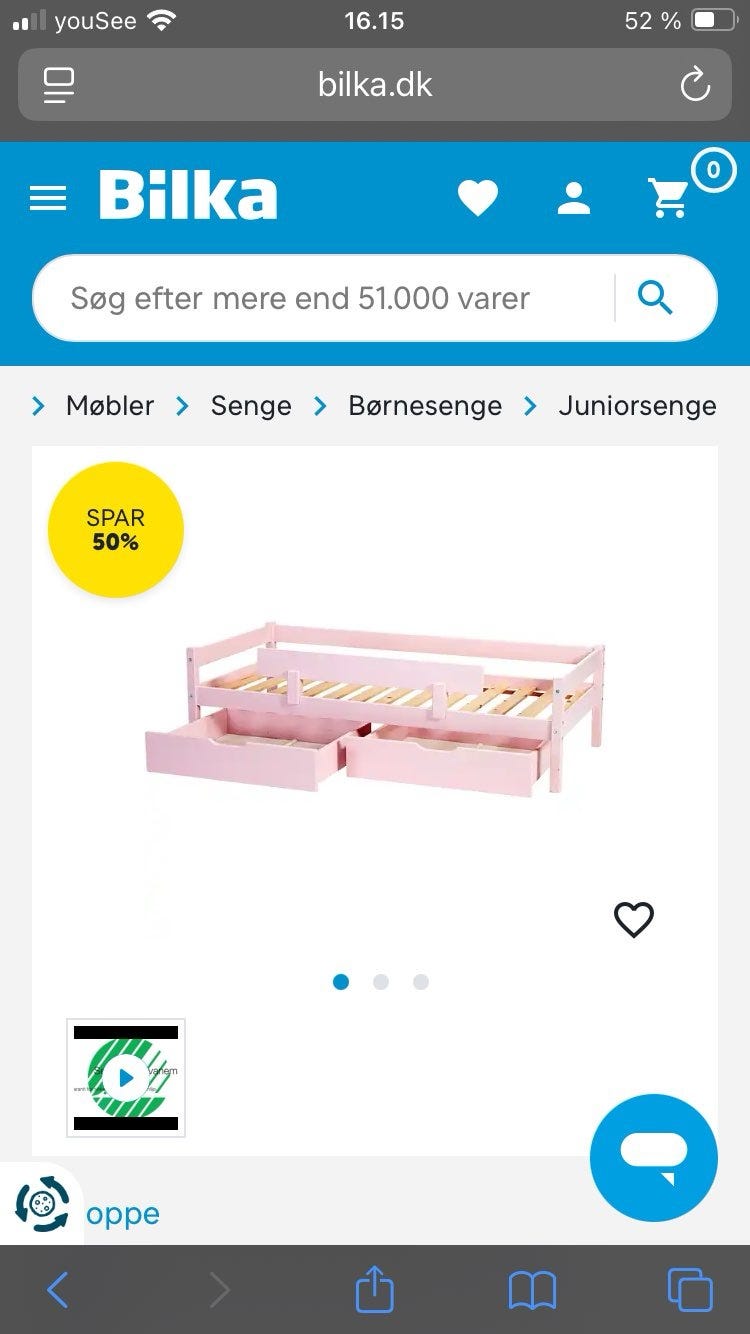
Task: Open the Safari share sheet
Action: point(374,1290)
